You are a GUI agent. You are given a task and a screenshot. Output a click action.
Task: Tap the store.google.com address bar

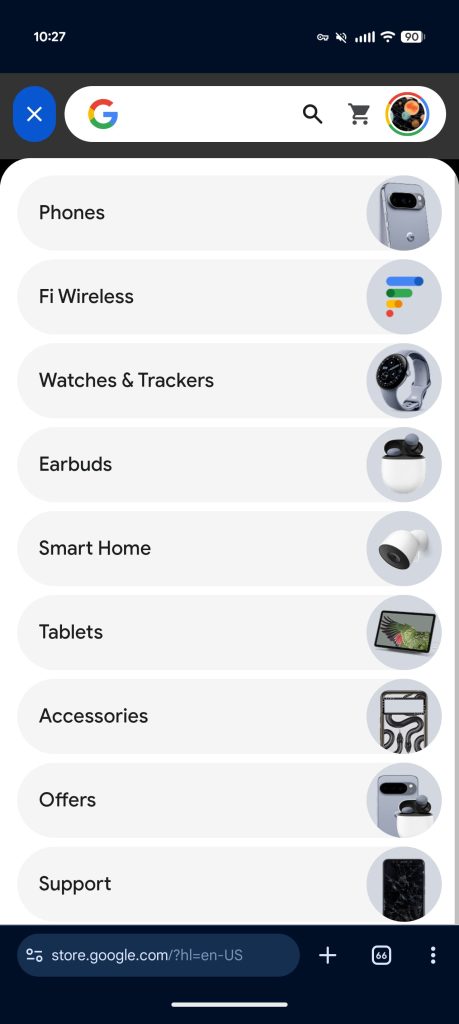click(x=158, y=955)
